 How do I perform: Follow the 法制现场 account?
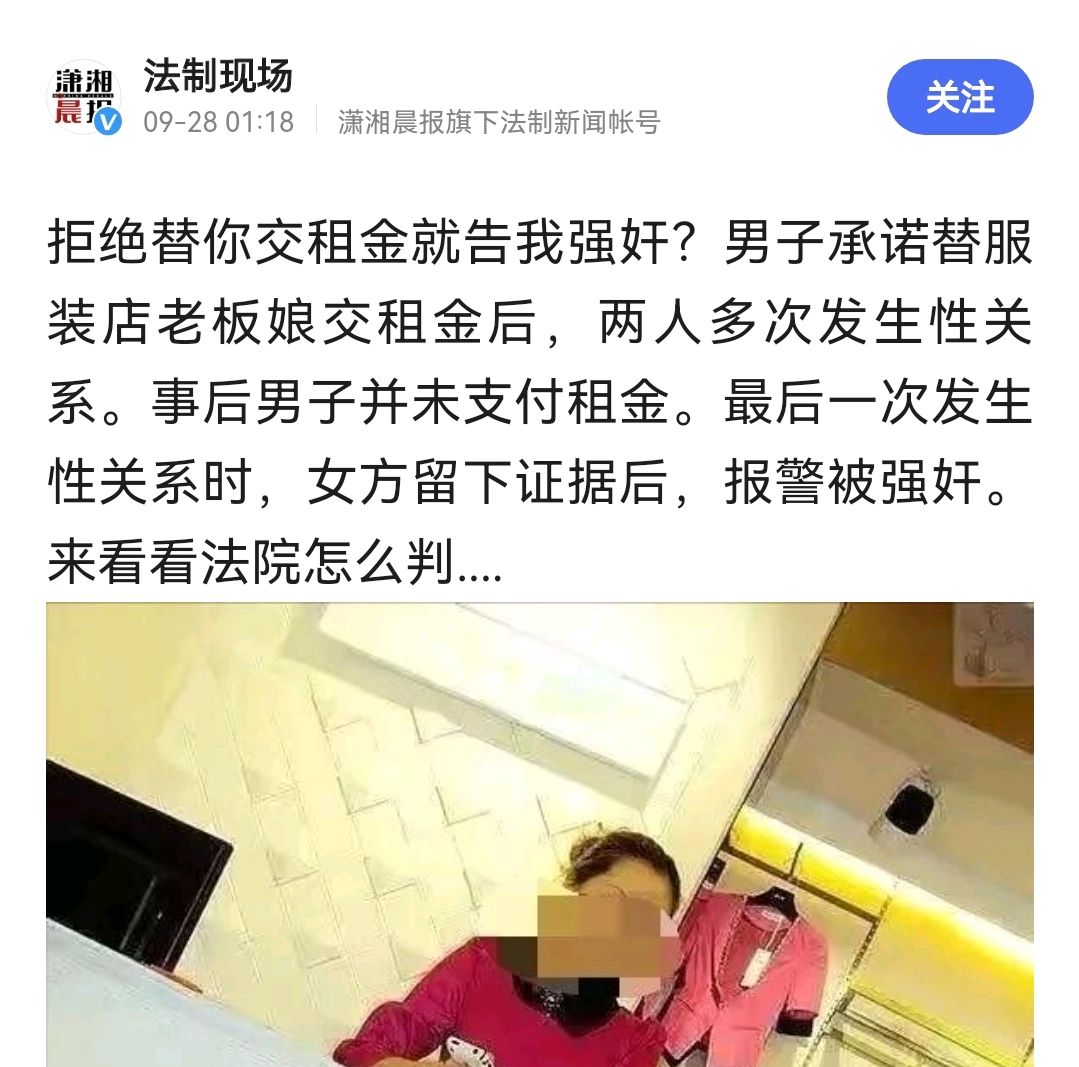pyautogui.click(x=959, y=97)
